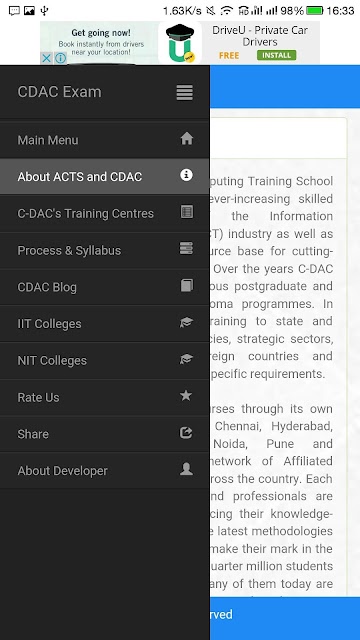Open IIT Colleges list
The image size is (360, 640).
(104, 324)
